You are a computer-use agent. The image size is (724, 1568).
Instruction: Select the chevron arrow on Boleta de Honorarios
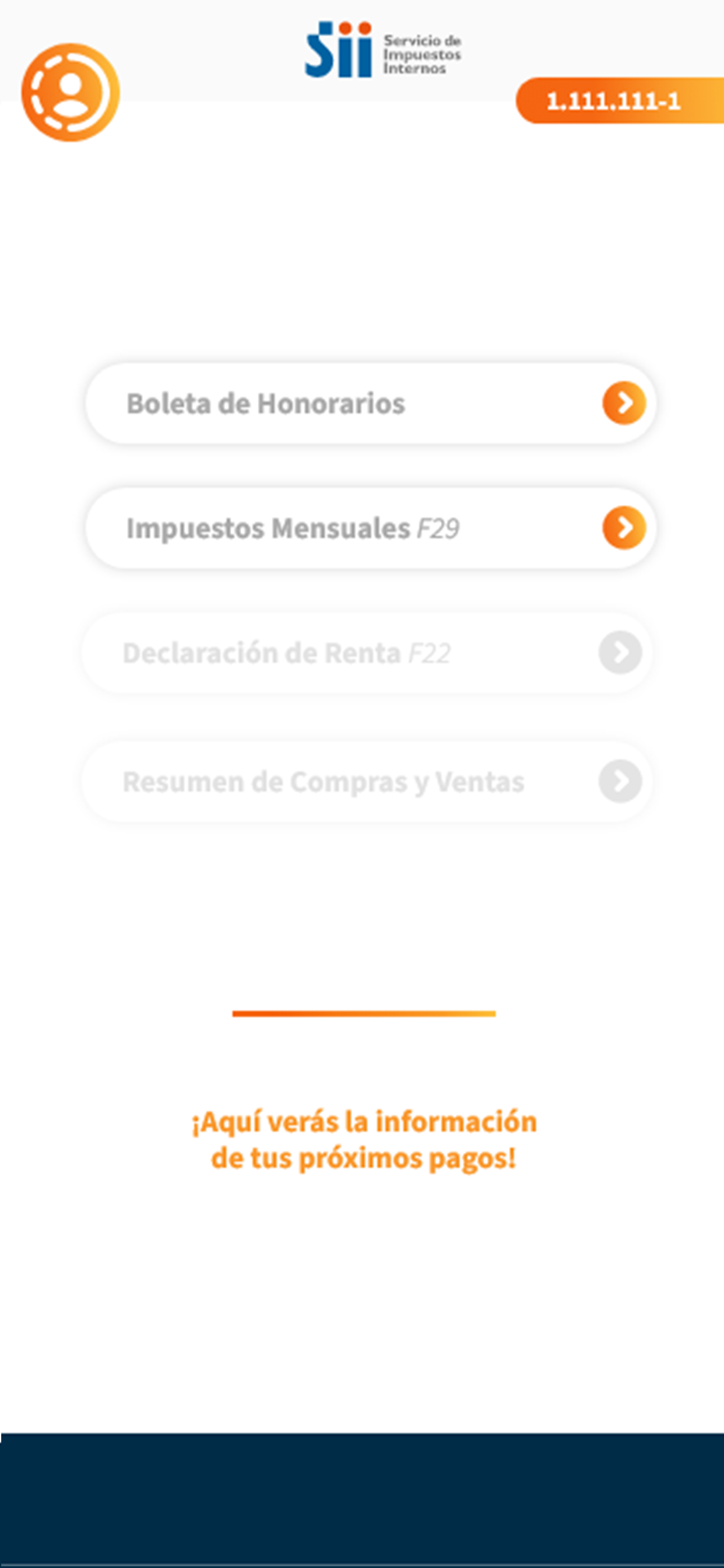click(623, 403)
